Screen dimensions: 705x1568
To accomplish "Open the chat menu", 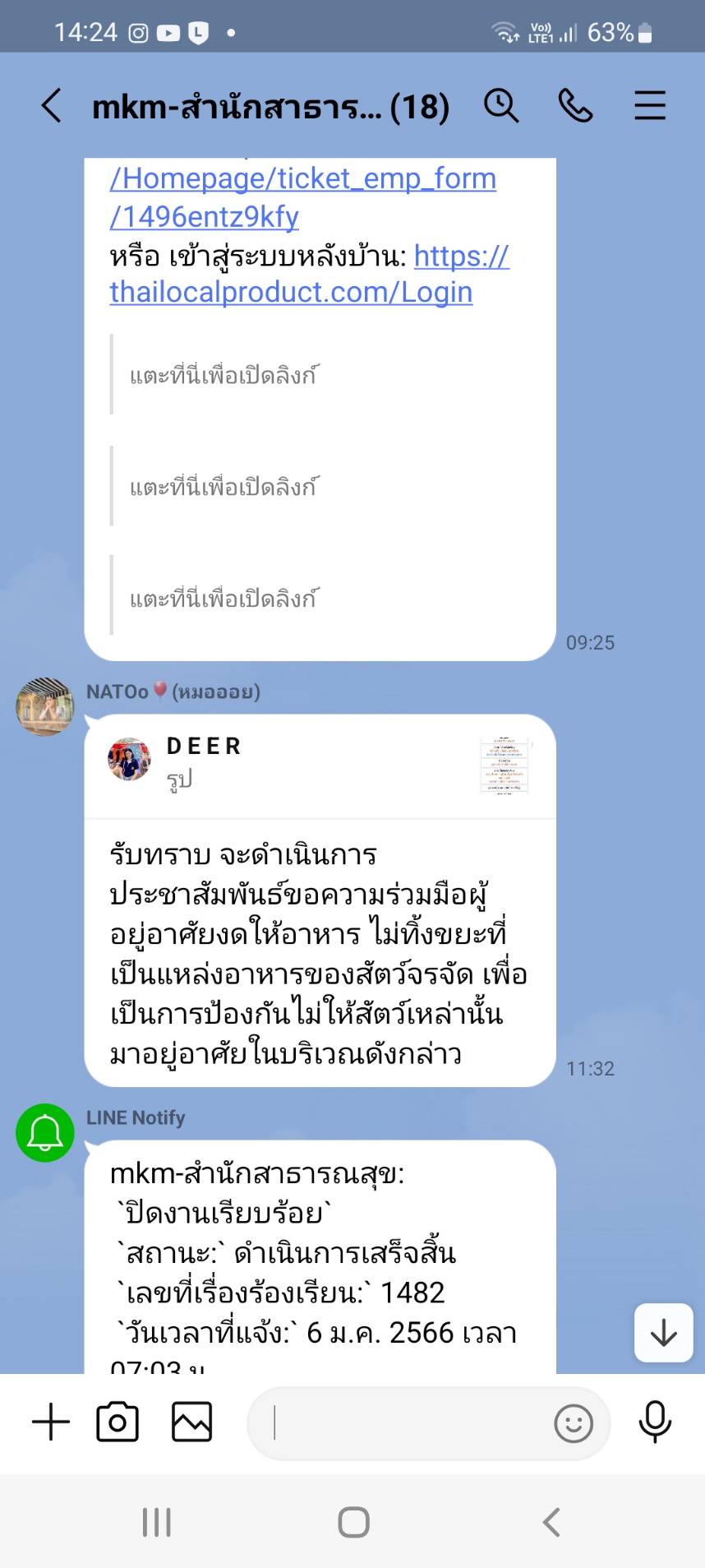I will click(x=649, y=106).
